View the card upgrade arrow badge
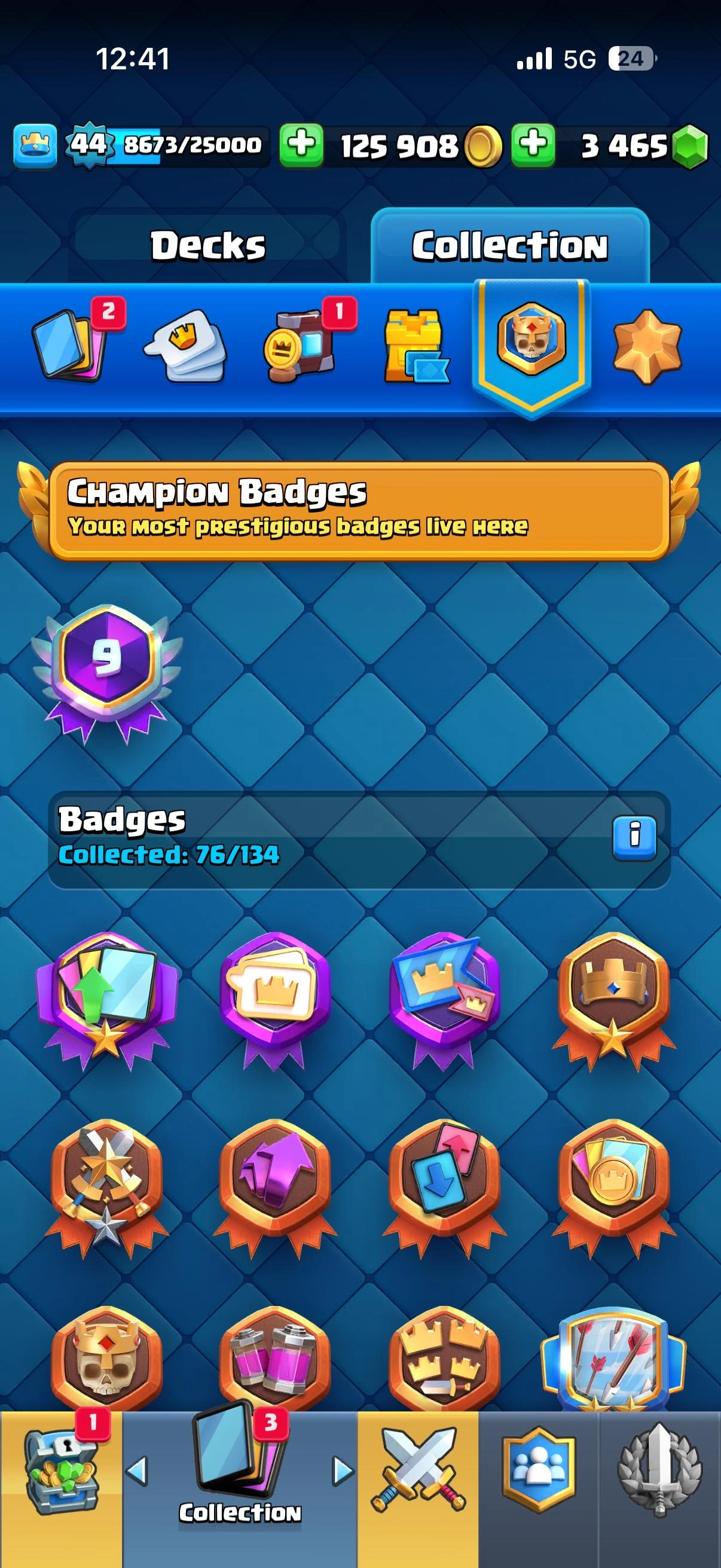Screen dimensions: 721x1568 pyautogui.click(x=107, y=998)
